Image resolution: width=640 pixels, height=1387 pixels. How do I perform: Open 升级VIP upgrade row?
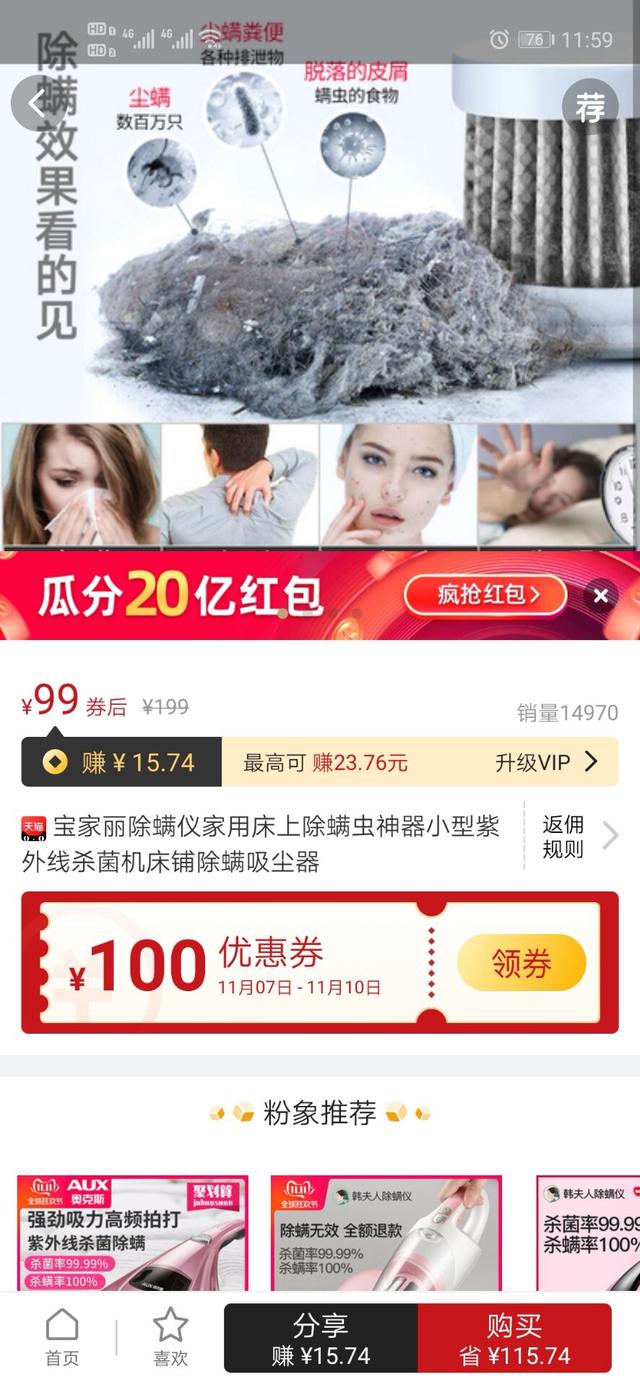point(546,762)
